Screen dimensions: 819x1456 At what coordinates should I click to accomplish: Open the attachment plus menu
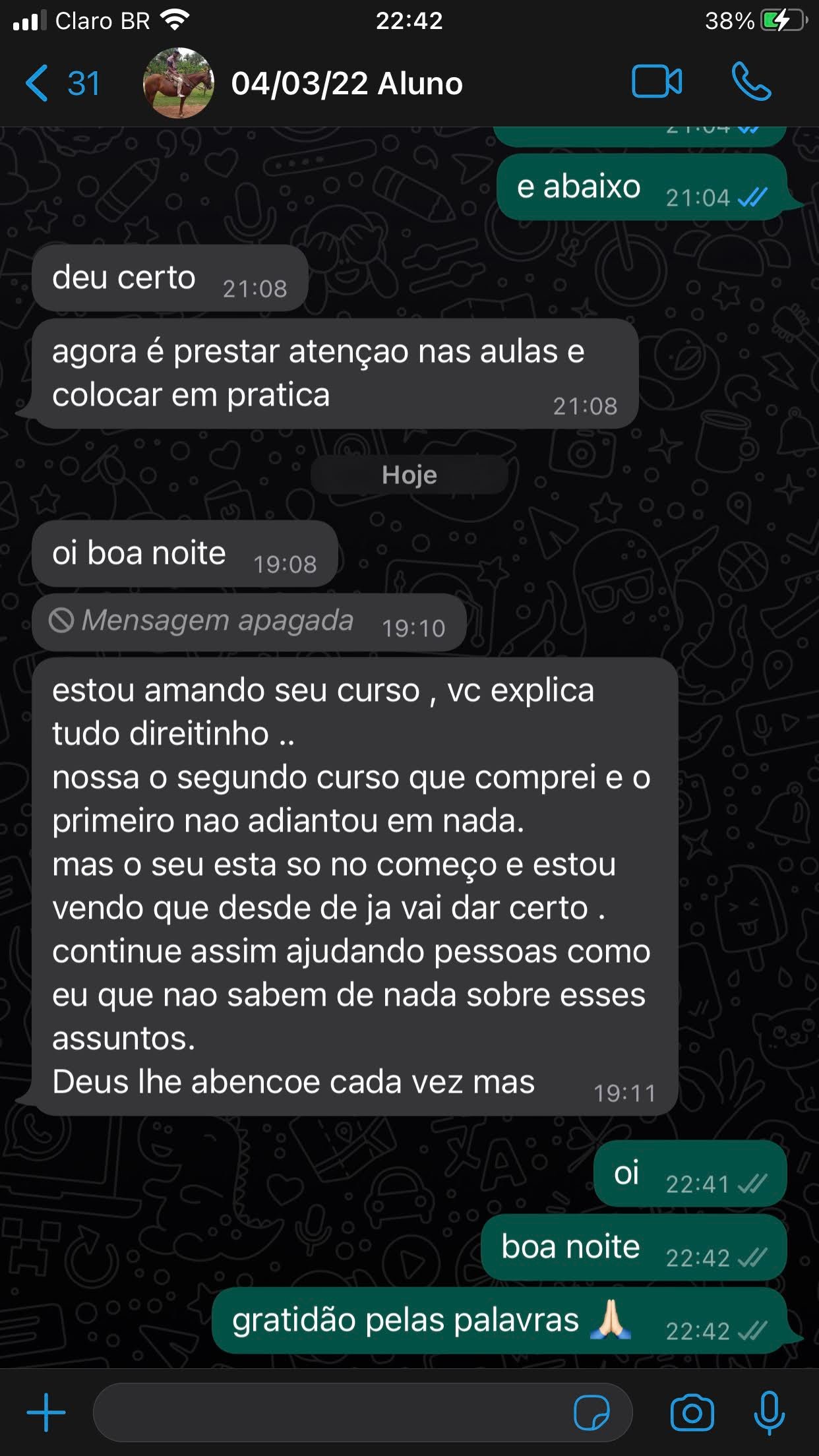tap(46, 1412)
